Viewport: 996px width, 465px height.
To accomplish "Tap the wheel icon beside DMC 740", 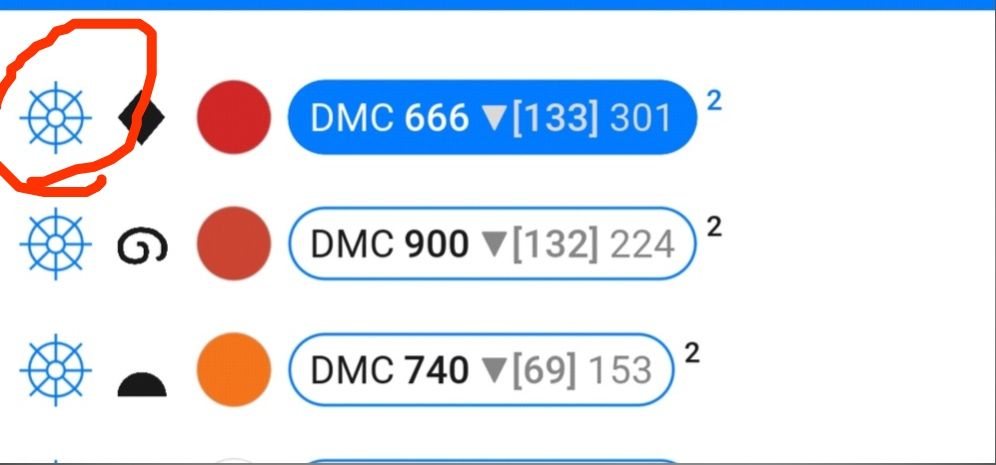I will pos(56,370).
